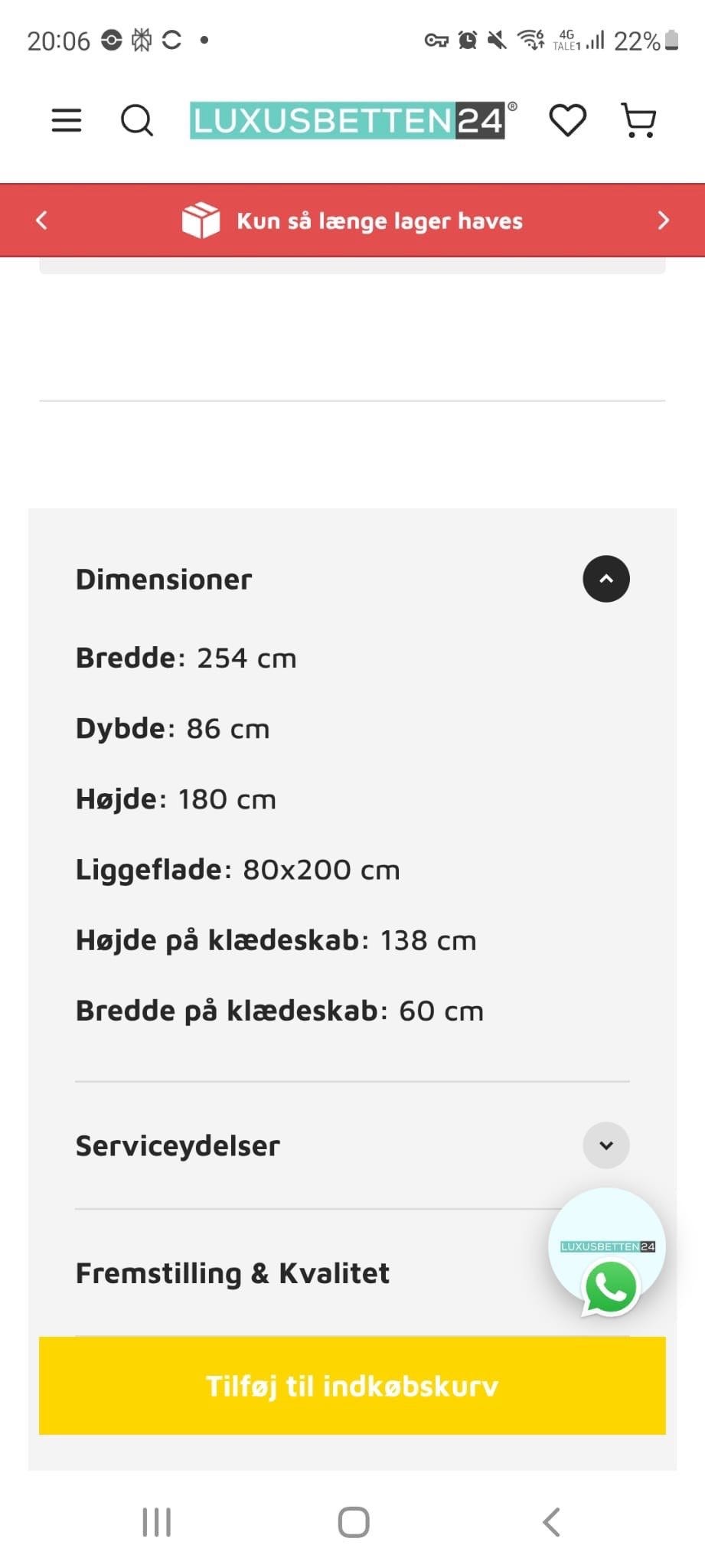Viewport: 705px width, 1568px height.
Task: Click the search magnifier icon
Action: point(136,119)
